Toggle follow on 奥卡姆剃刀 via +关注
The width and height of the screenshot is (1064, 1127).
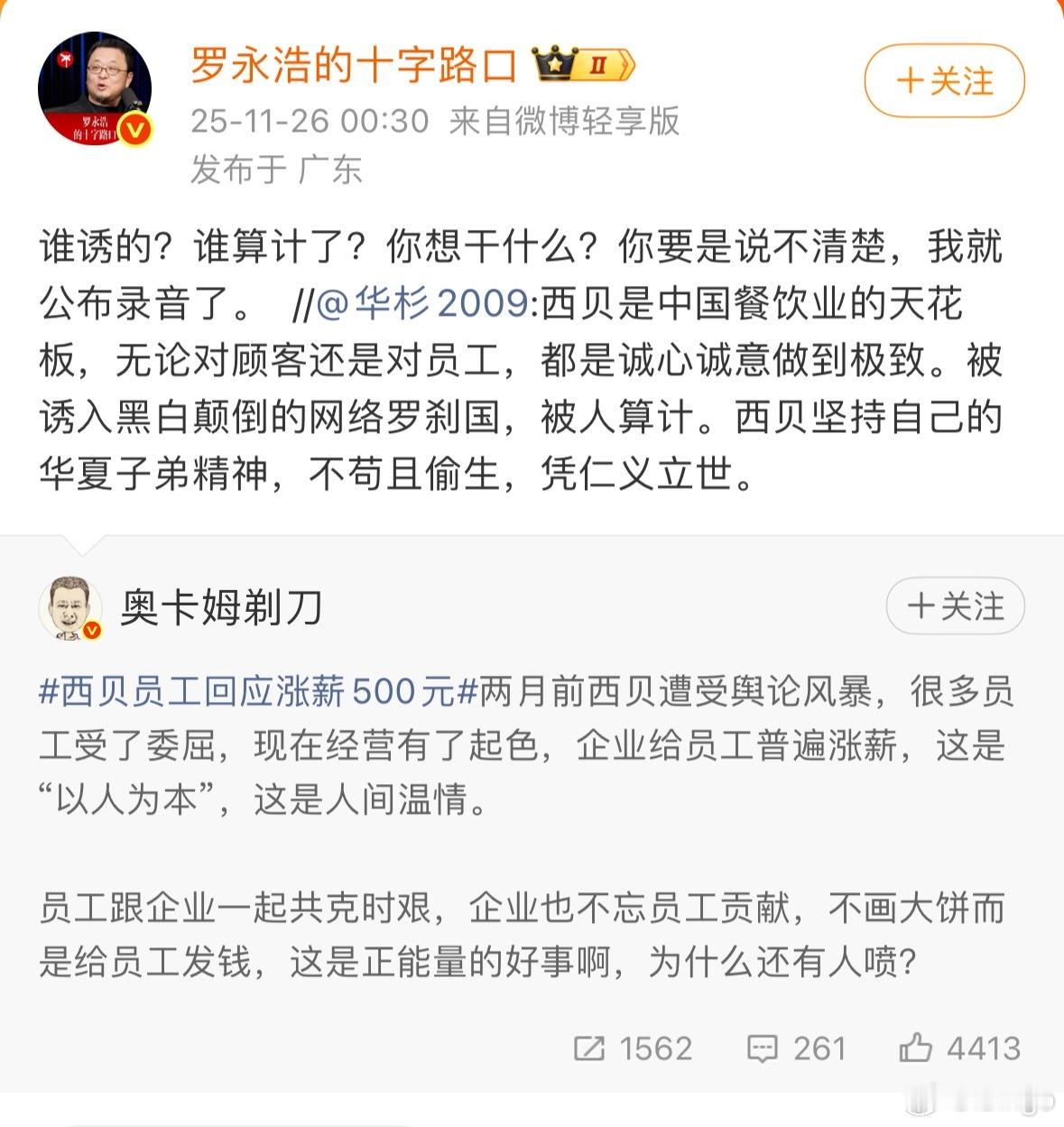955,606
